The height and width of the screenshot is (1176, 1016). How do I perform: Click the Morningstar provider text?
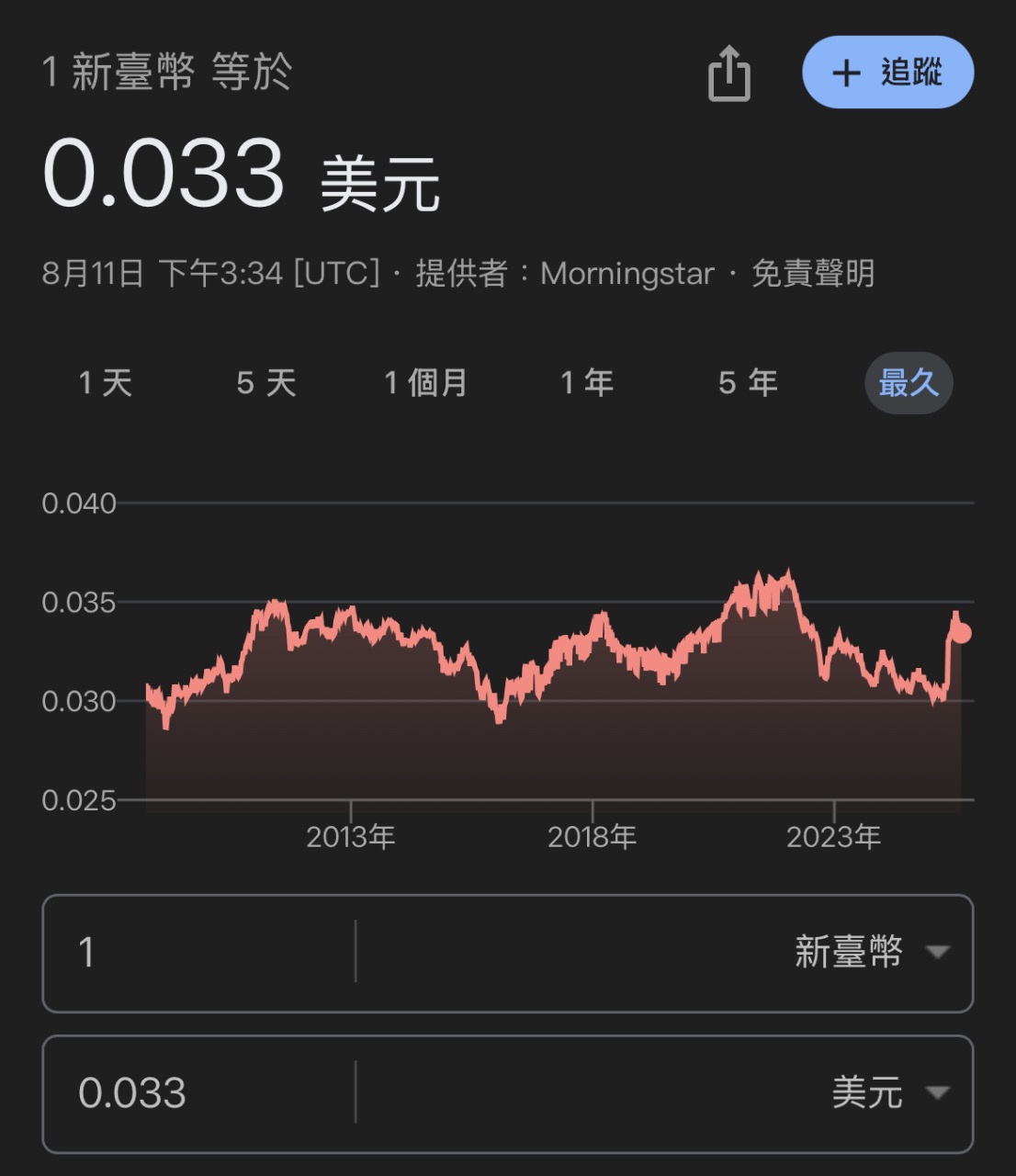[x=627, y=274]
